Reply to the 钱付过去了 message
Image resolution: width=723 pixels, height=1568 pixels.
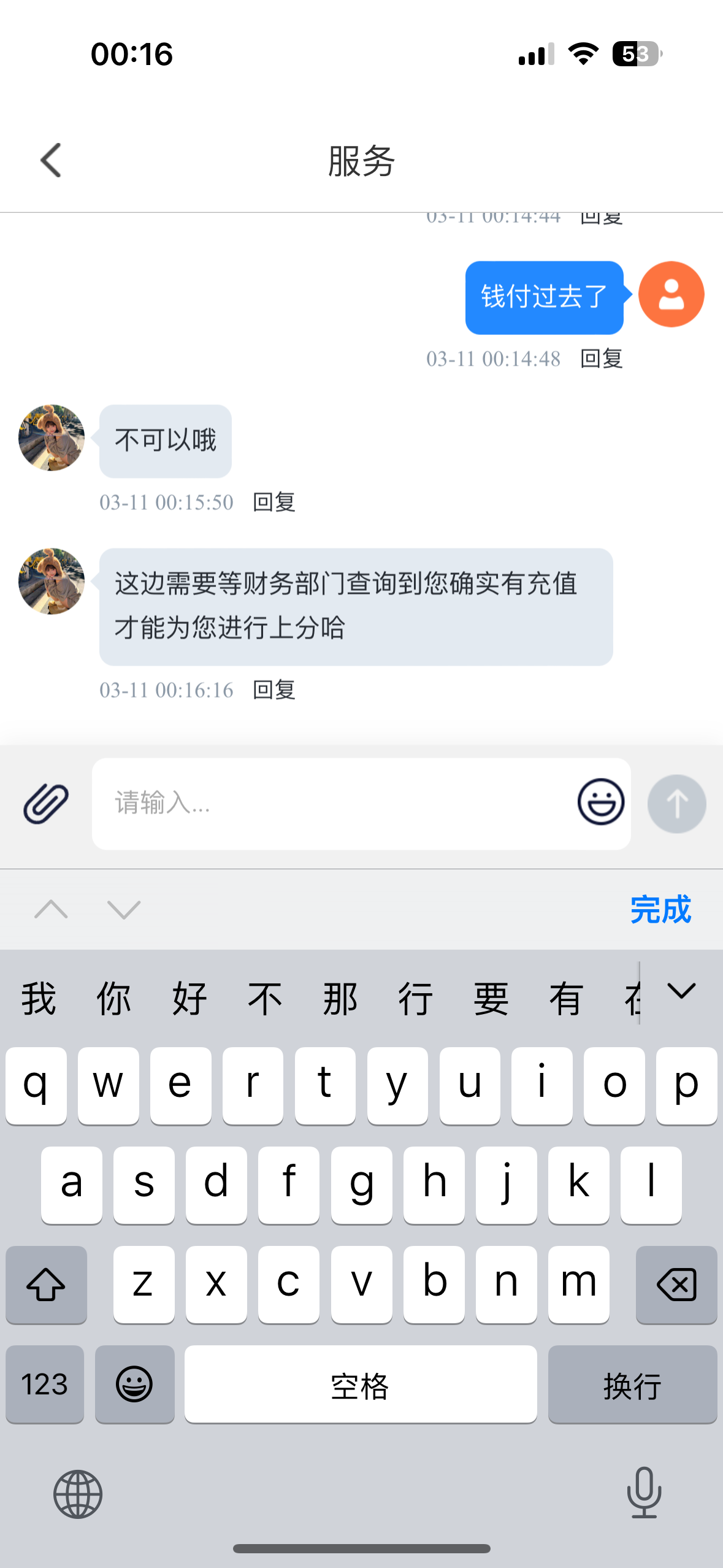tap(601, 359)
